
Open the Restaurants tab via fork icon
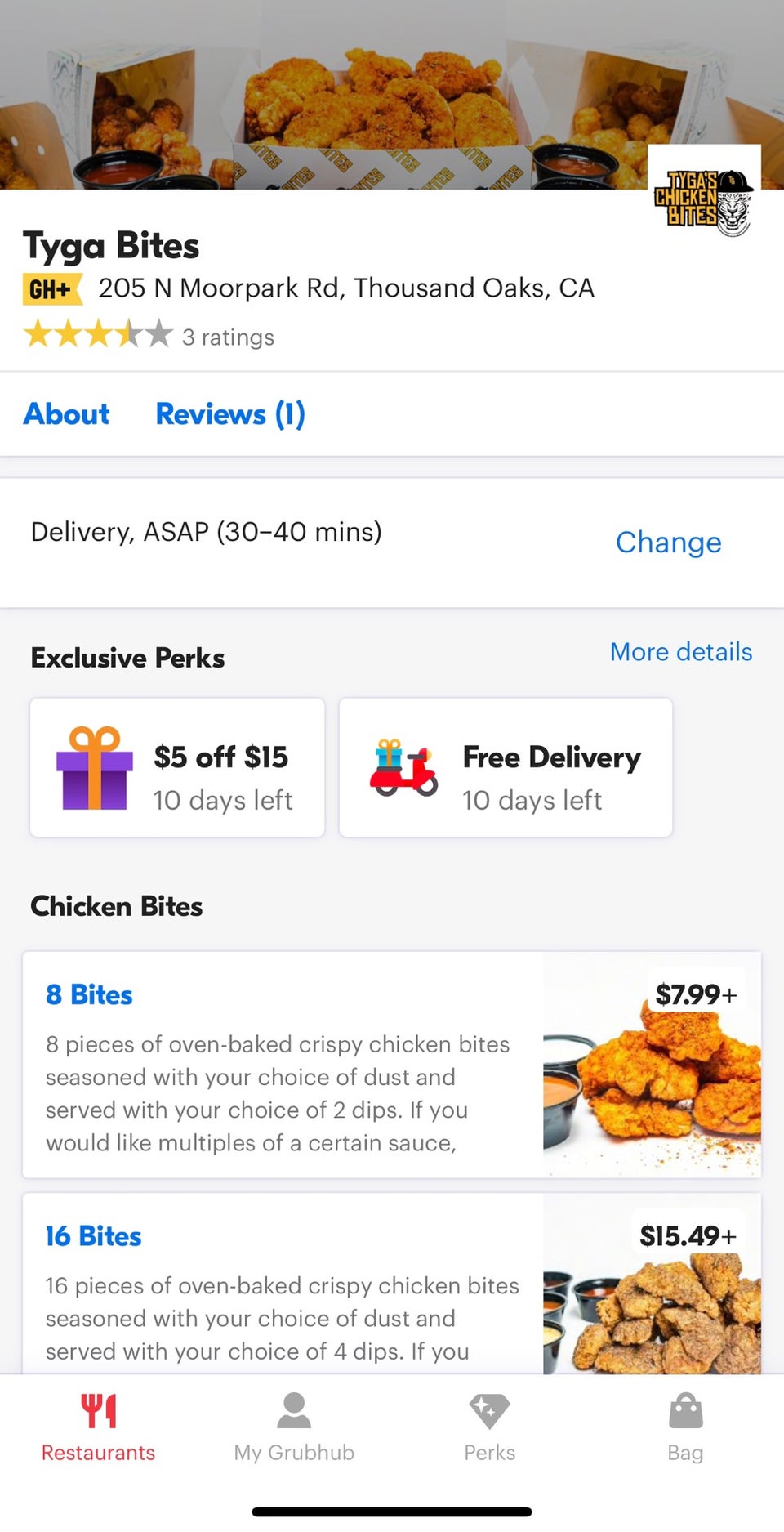tap(98, 1426)
